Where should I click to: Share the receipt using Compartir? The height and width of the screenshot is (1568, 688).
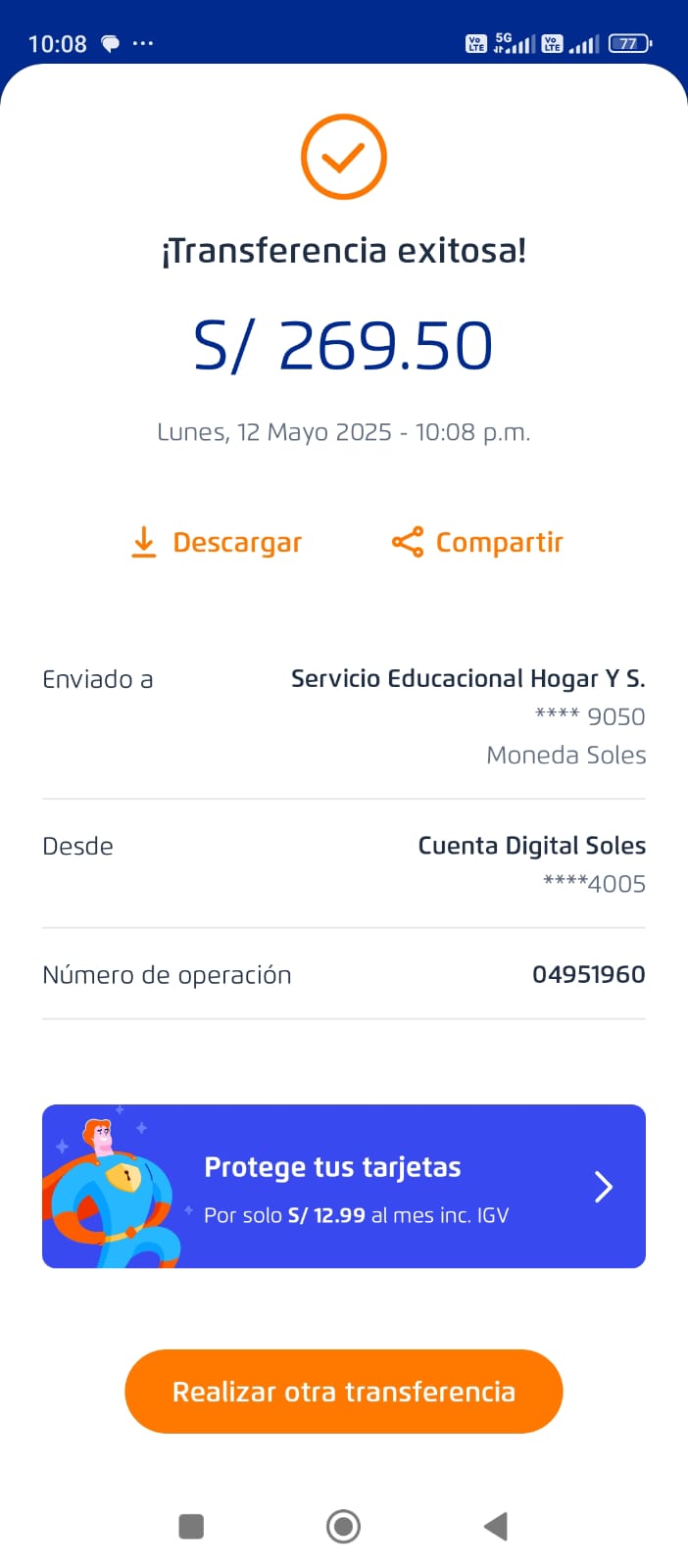click(x=477, y=542)
